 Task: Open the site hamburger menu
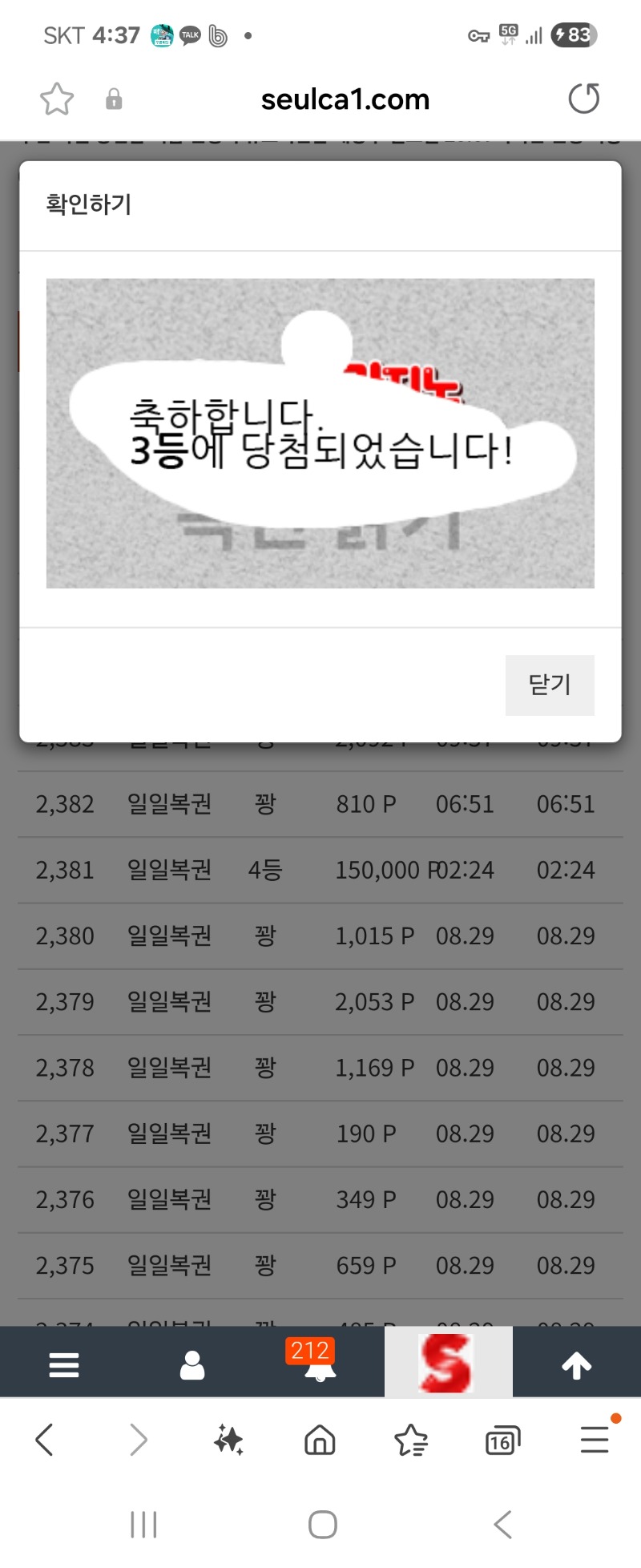coord(64,1364)
